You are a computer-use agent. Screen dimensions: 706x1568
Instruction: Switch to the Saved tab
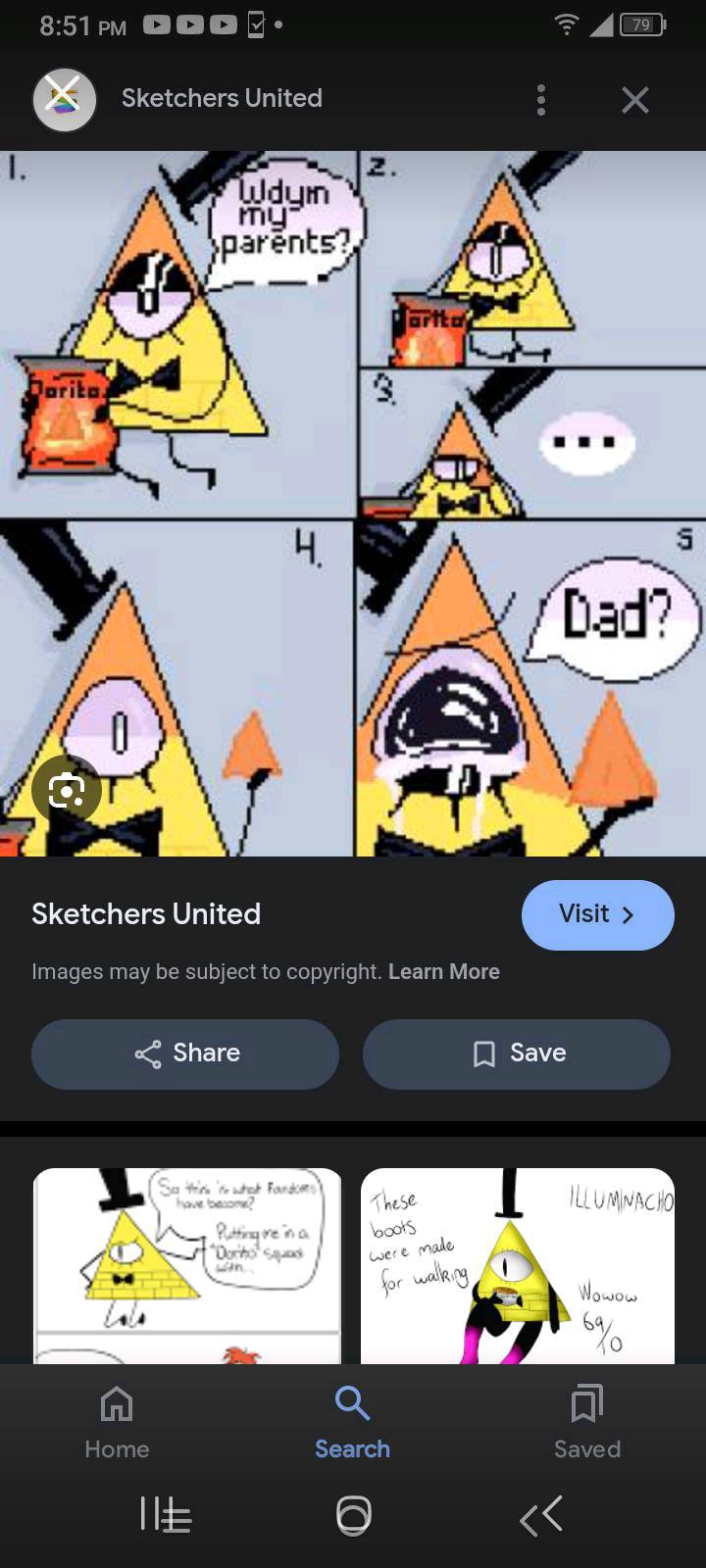(x=586, y=1421)
